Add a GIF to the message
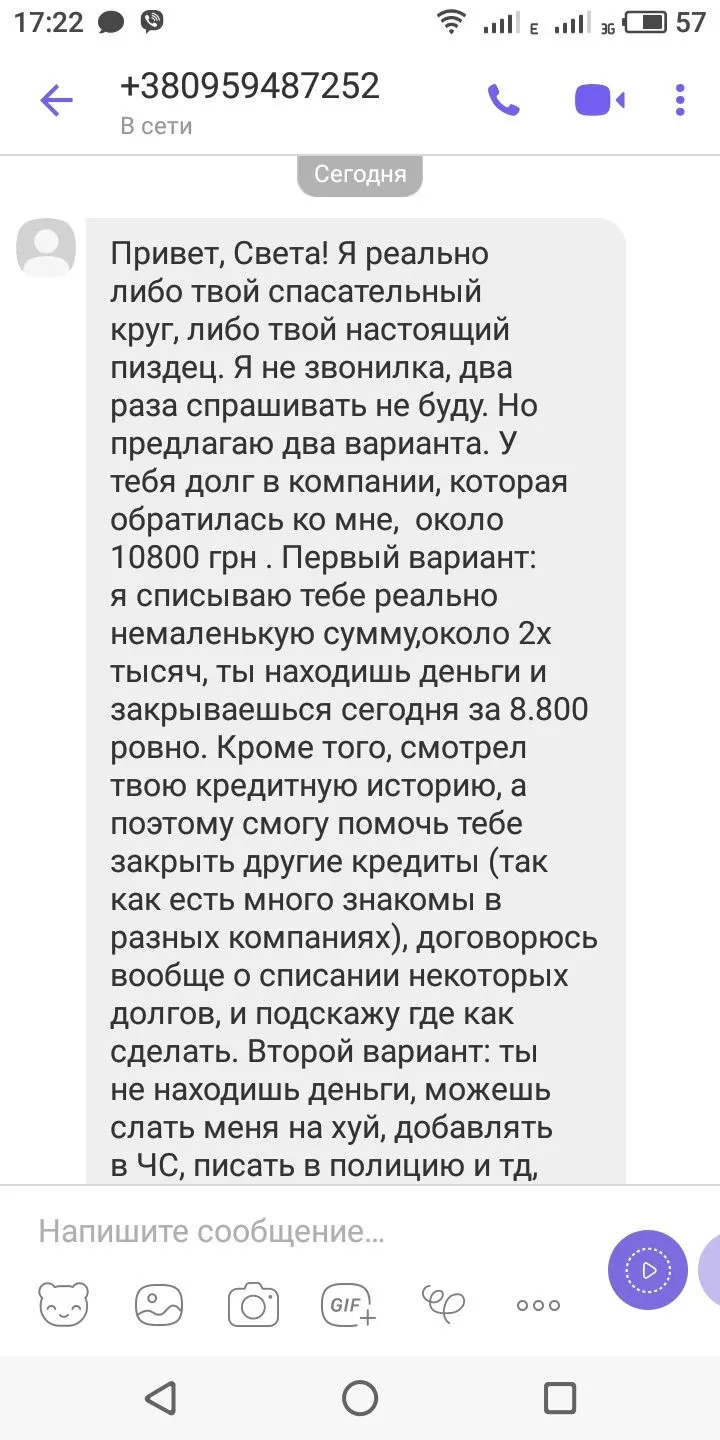The height and width of the screenshot is (1440, 720). pos(348,1304)
